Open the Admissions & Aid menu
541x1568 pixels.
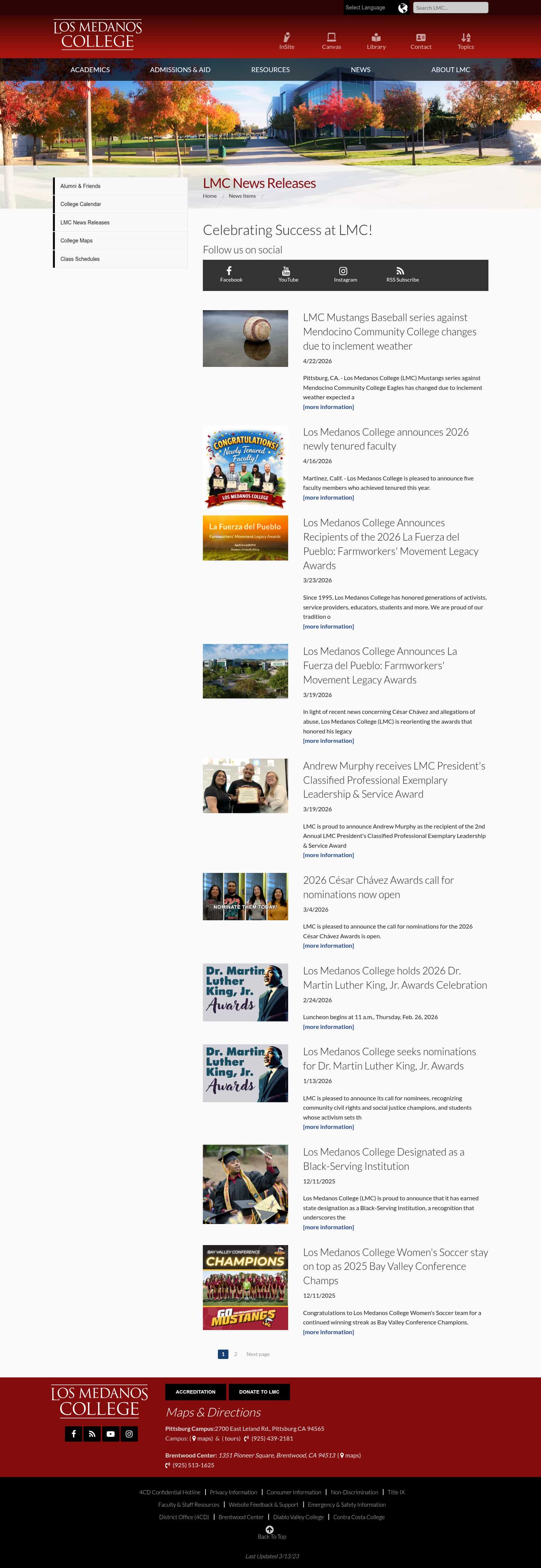pyautogui.click(x=180, y=70)
